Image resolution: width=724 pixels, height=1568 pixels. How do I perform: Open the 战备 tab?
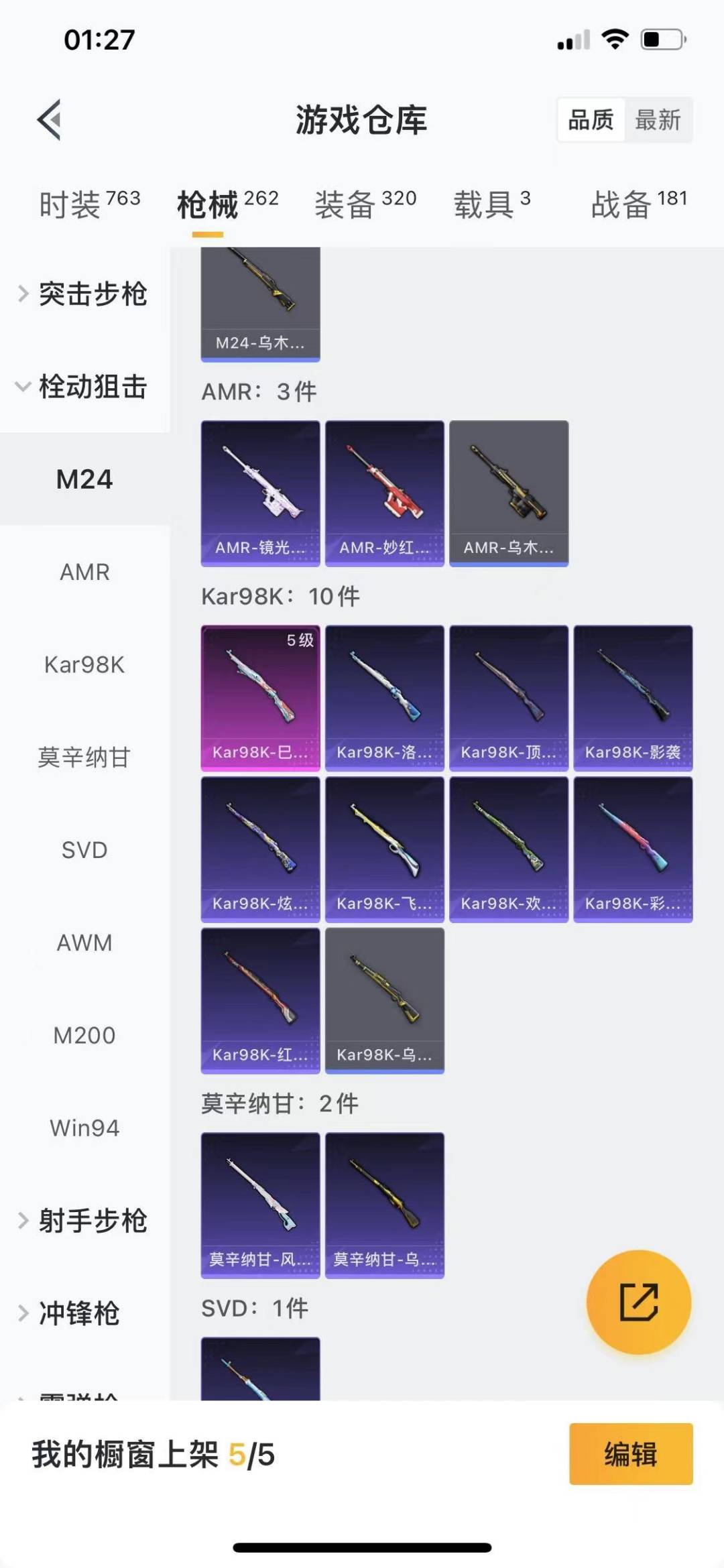click(638, 204)
